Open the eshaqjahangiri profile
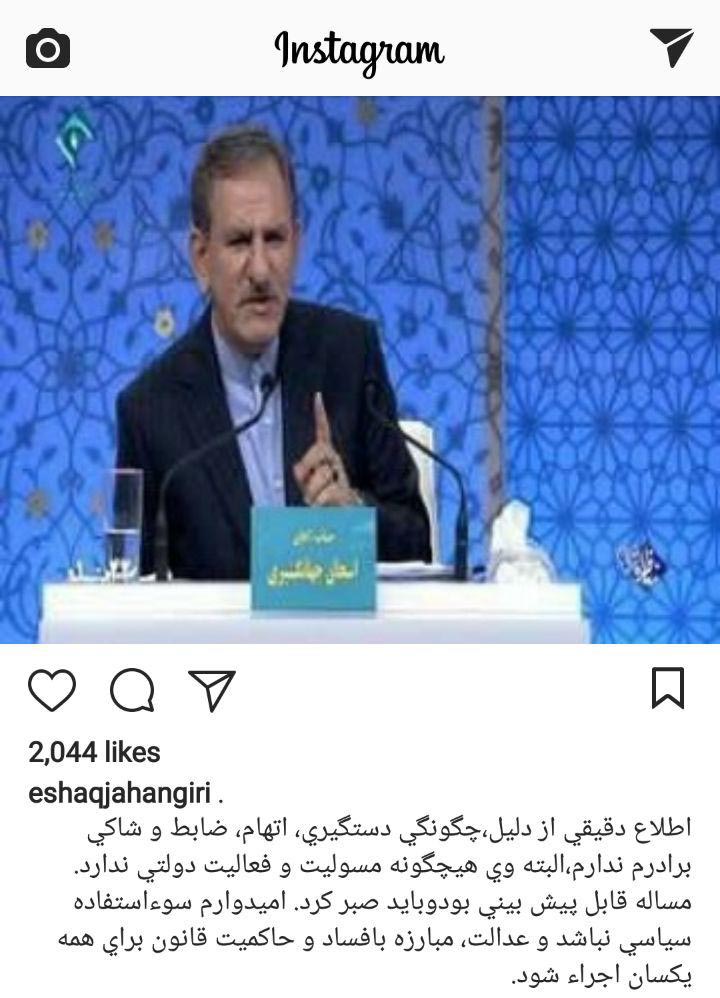This screenshot has height=998, width=720. 119,795
